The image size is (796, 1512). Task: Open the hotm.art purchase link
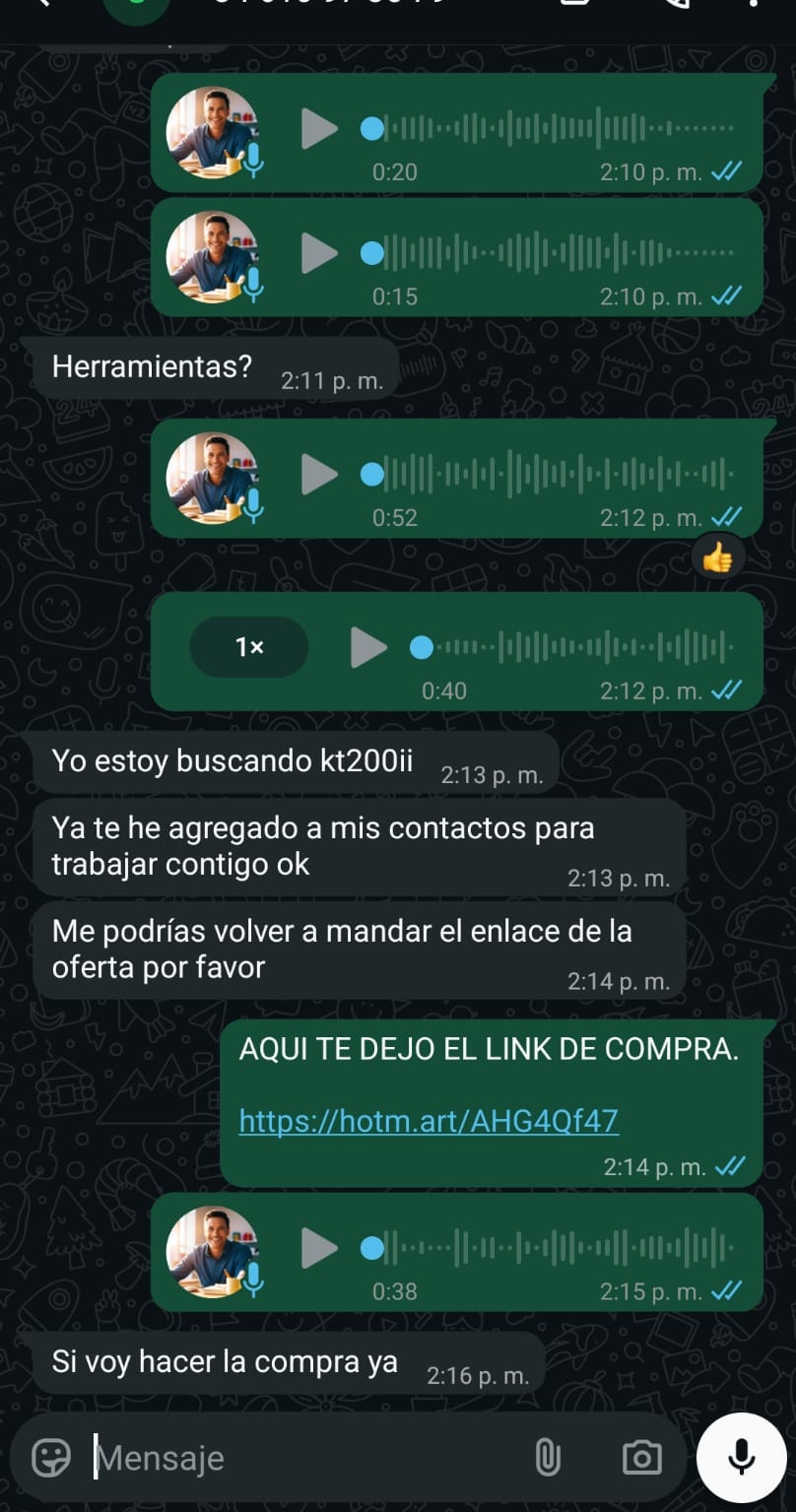tap(429, 1121)
